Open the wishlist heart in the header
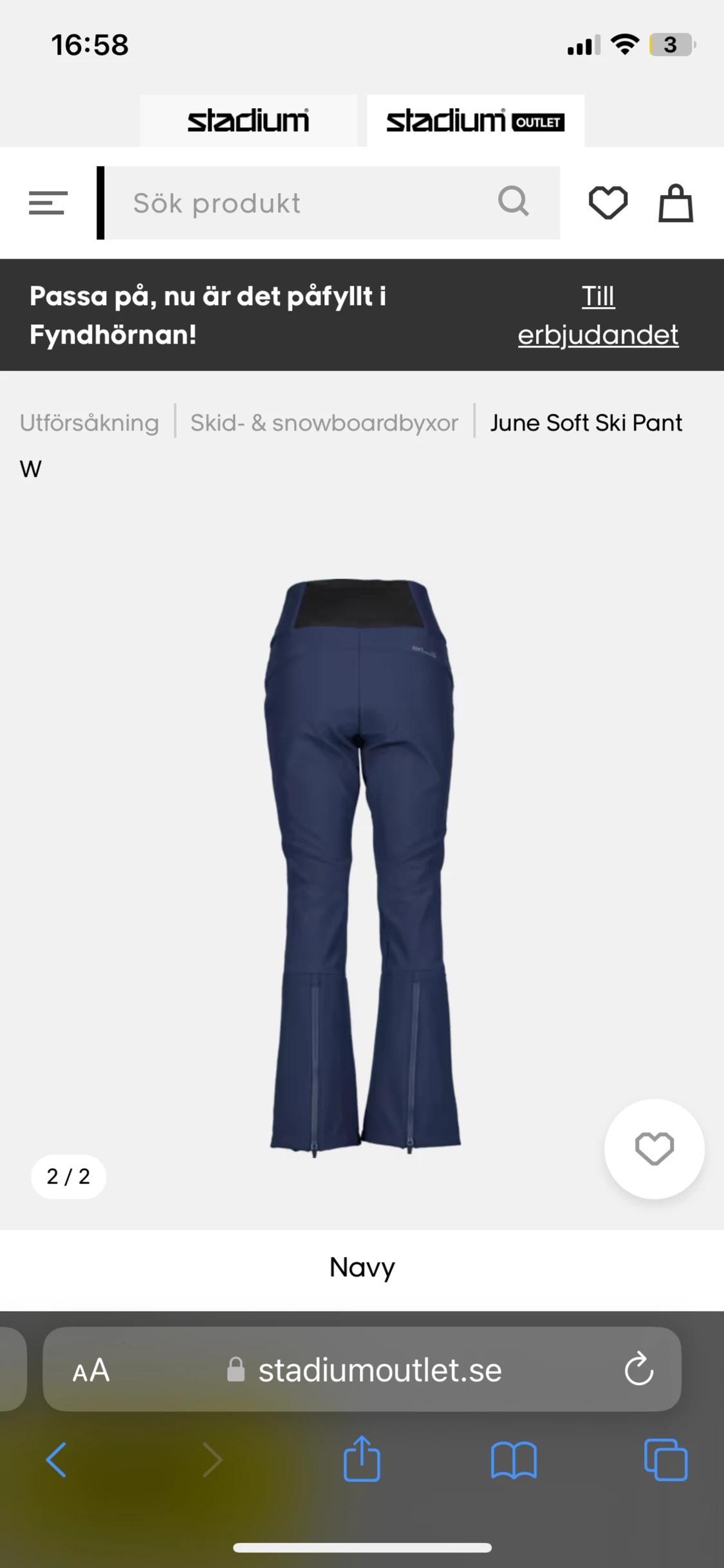Screen dimensions: 724x1568 click(x=608, y=203)
